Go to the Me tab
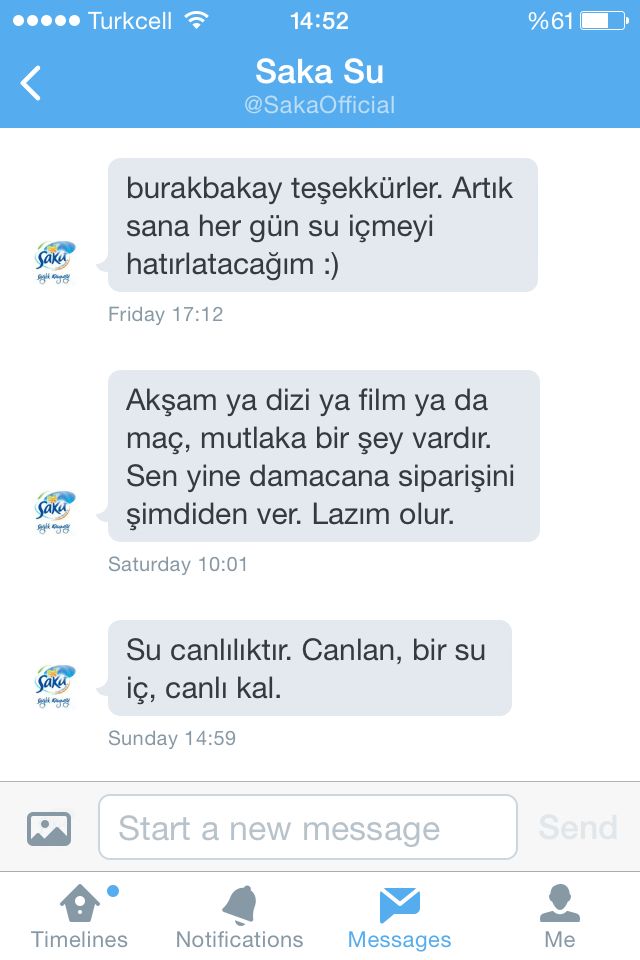 (559, 916)
